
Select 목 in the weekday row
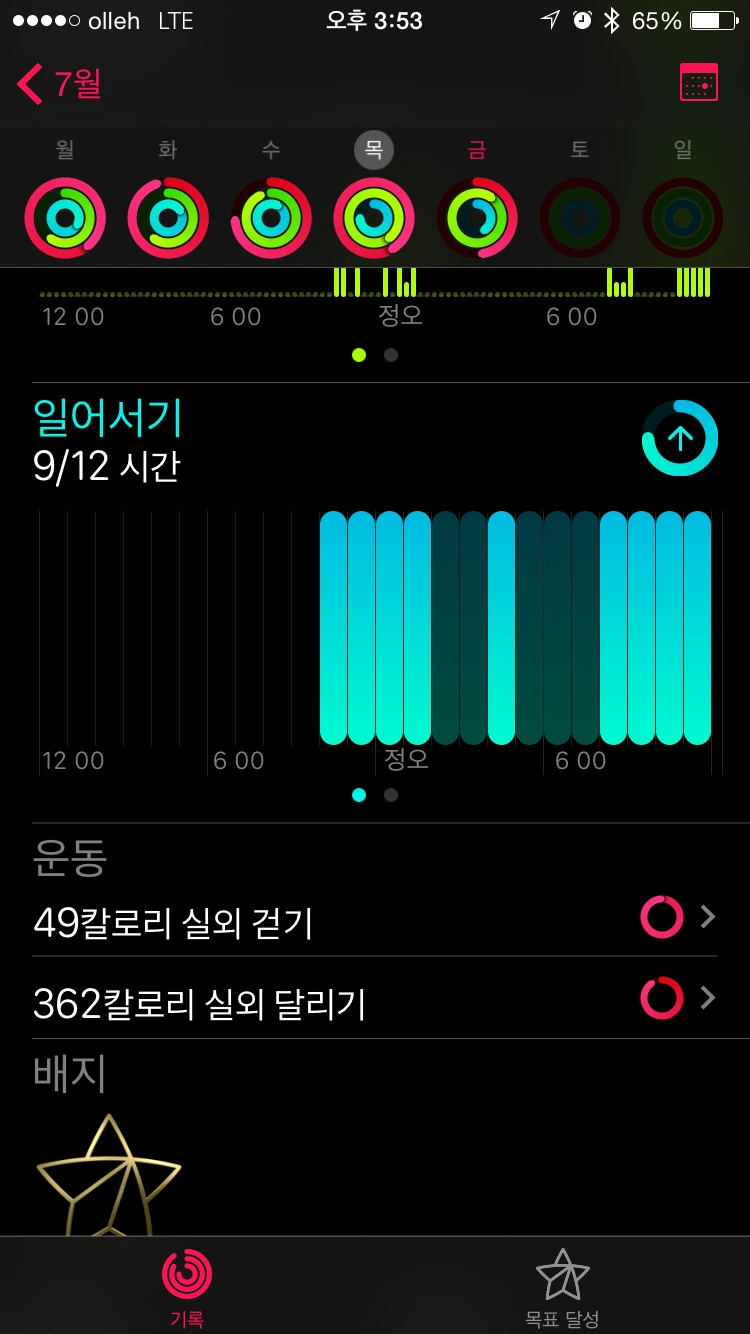pyautogui.click(x=373, y=149)
